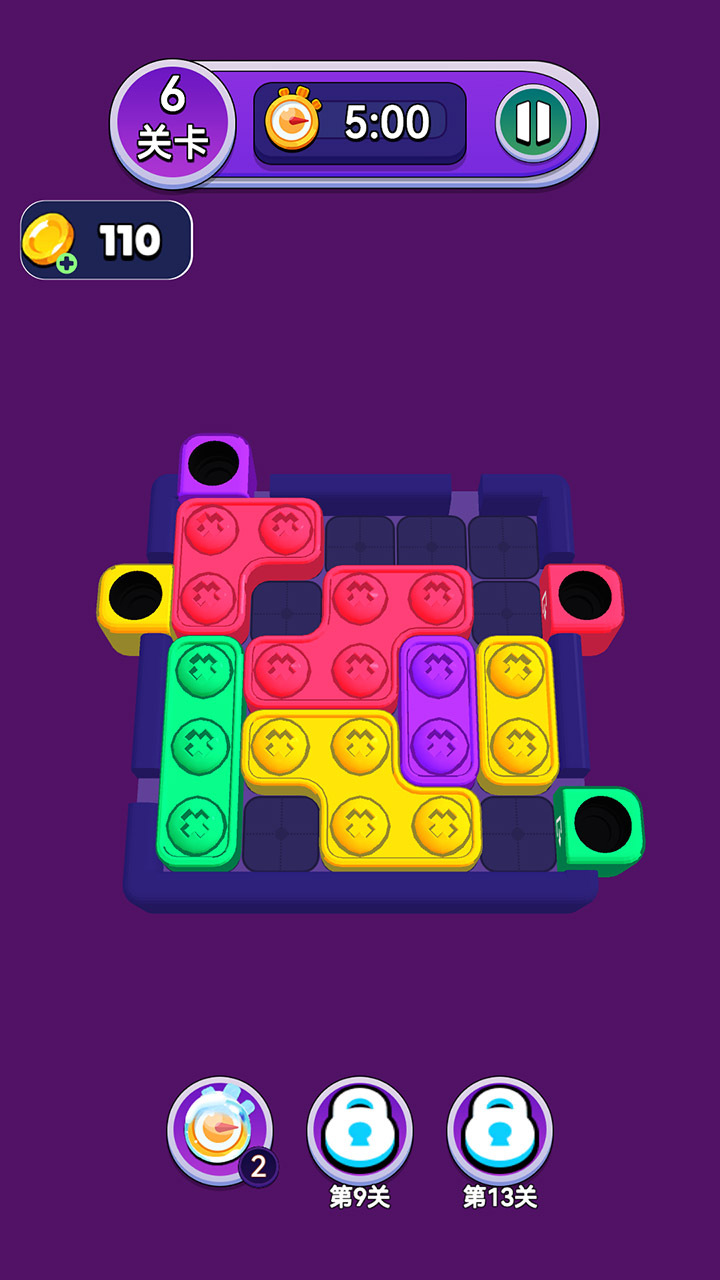Tap the locked booster for level 13
Viewport: 720px width, 1280px height.
(500, 1130)
